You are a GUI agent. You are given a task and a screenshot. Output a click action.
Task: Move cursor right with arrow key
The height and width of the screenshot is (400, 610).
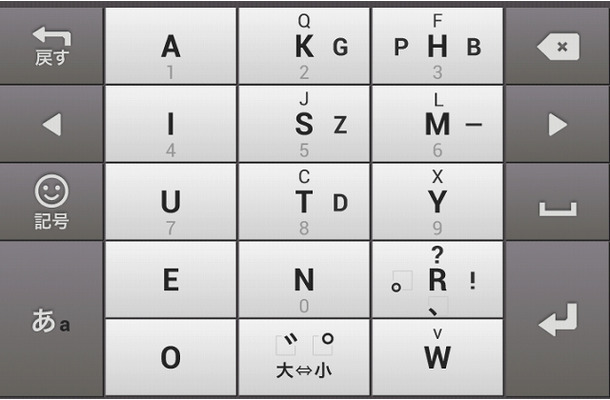click(557, 124)
